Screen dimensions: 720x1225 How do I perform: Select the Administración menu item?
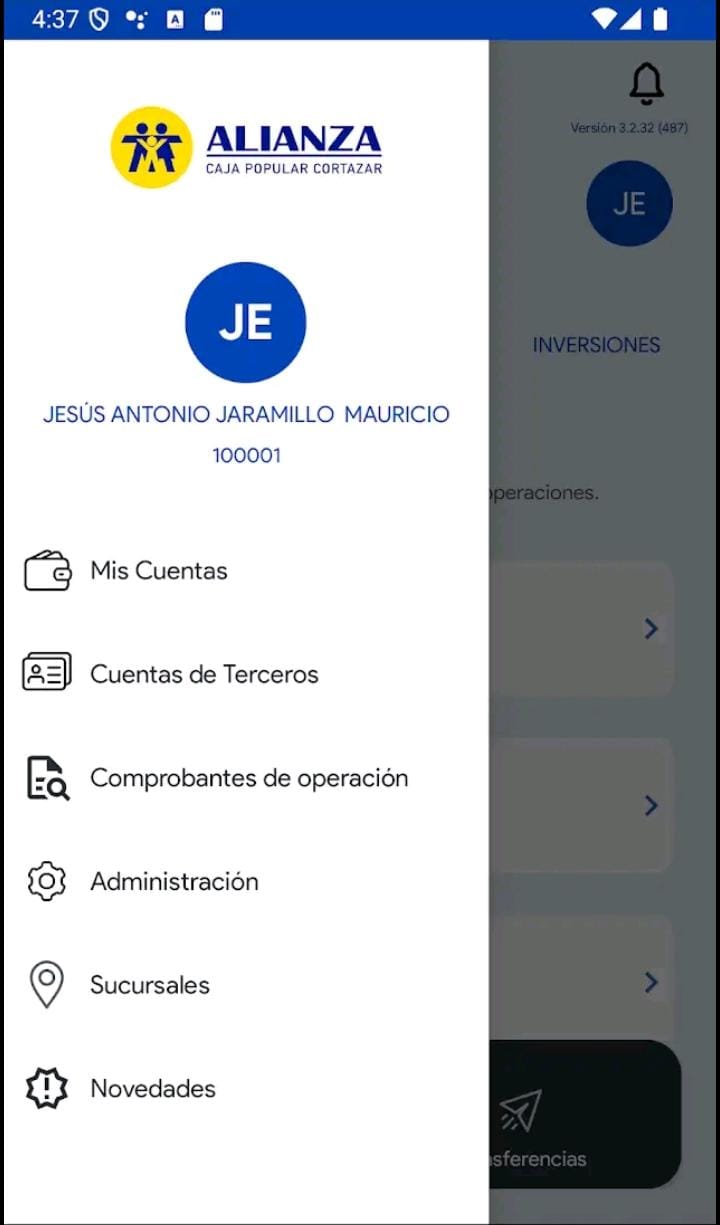point(174,881)
